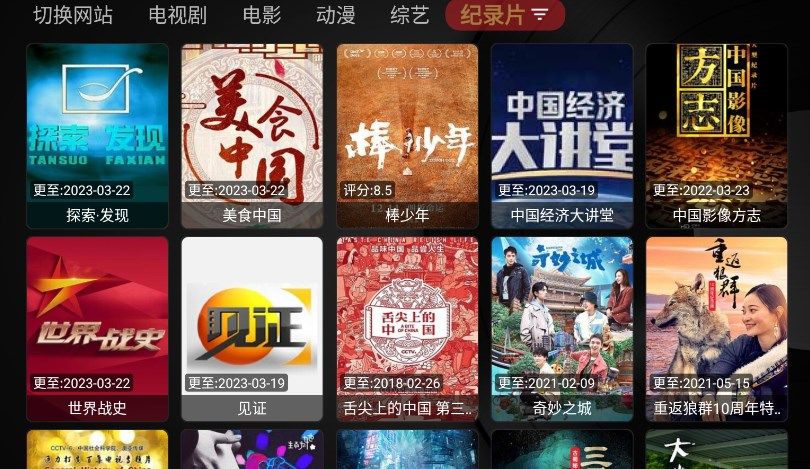Select the 棒少年 card
This screenshot has width=810, height=469.
click(407, 135)
